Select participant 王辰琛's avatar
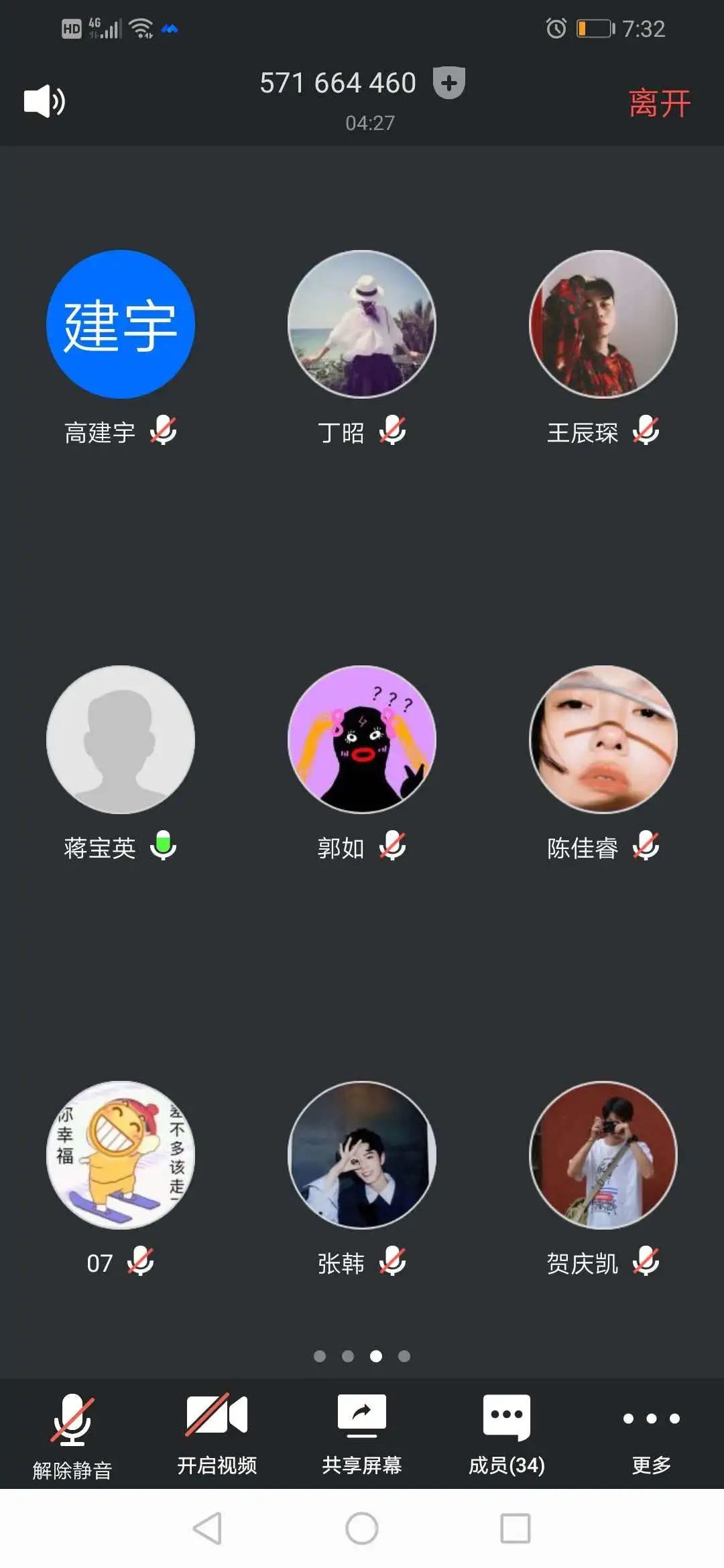 coord(603,324)
